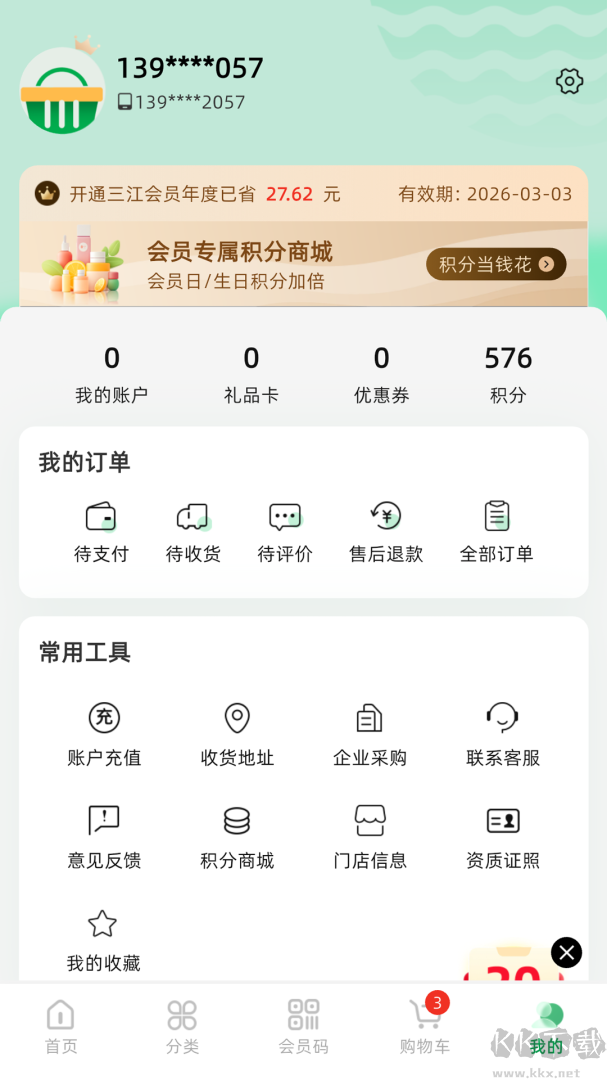Switch to the 分类 tab
Viewport: 607px width, 1080px height.
(182, 1027)
